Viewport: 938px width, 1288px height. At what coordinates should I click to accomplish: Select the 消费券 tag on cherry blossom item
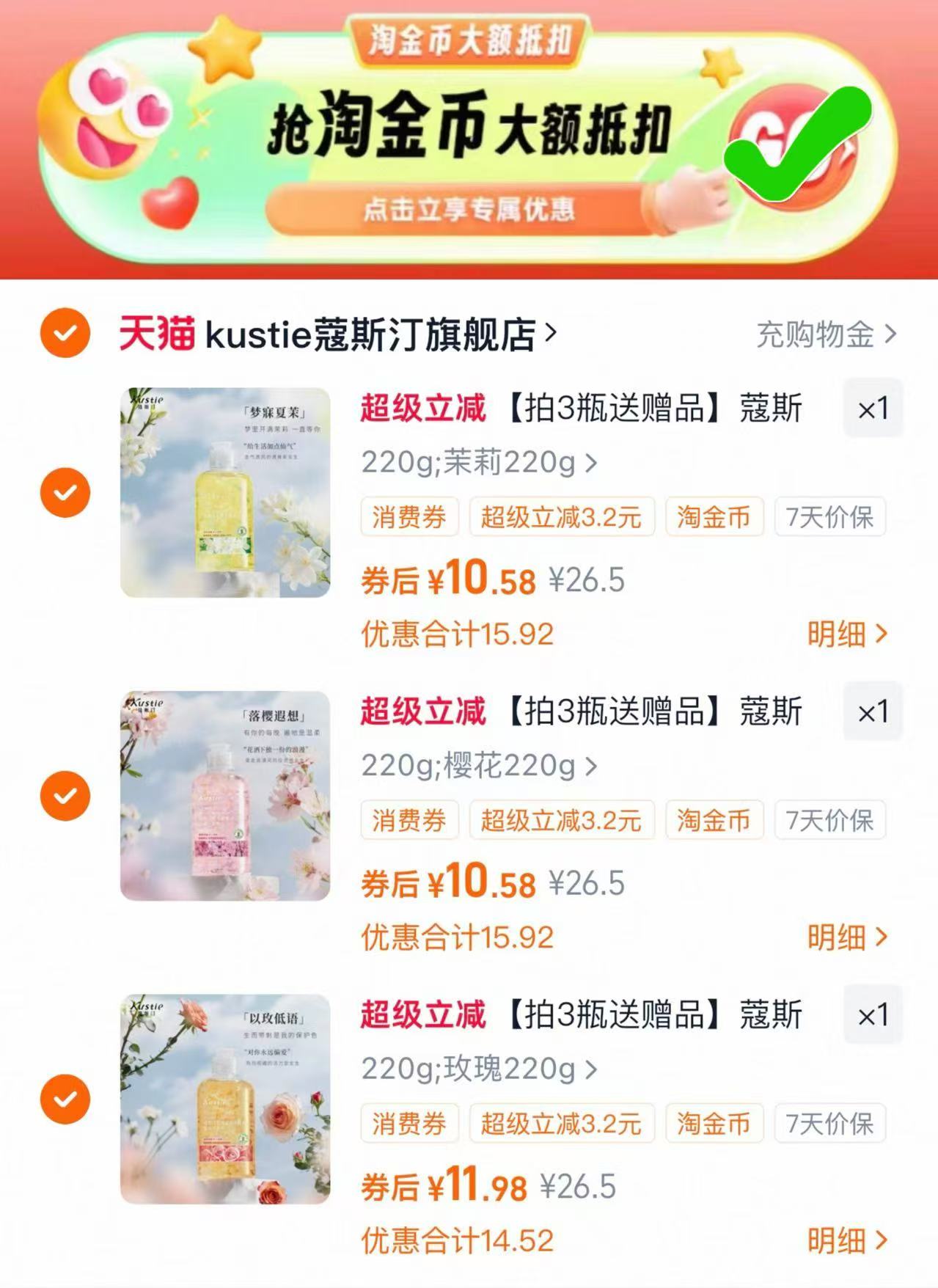click(408, 821)
